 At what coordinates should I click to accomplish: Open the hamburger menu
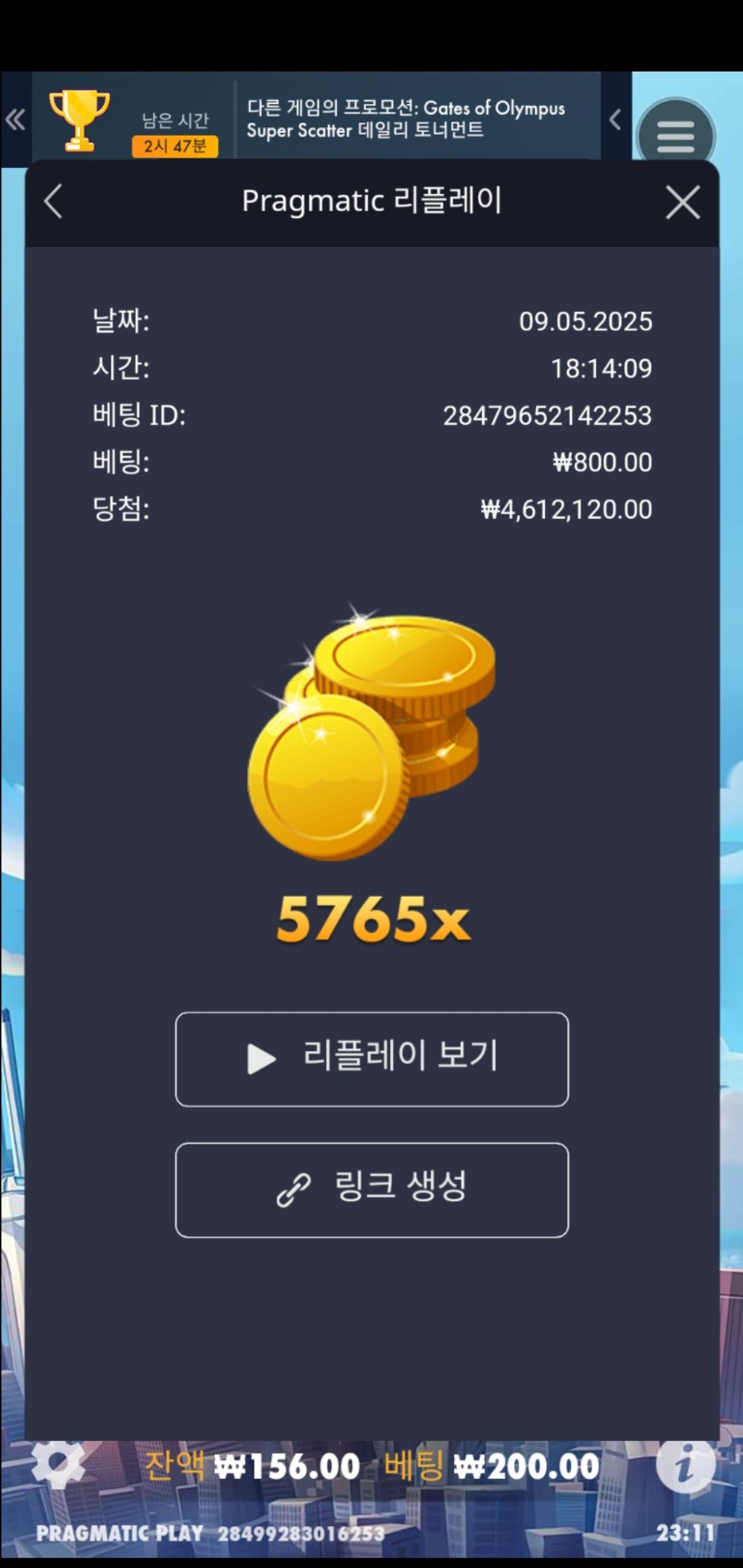[675, 136]
